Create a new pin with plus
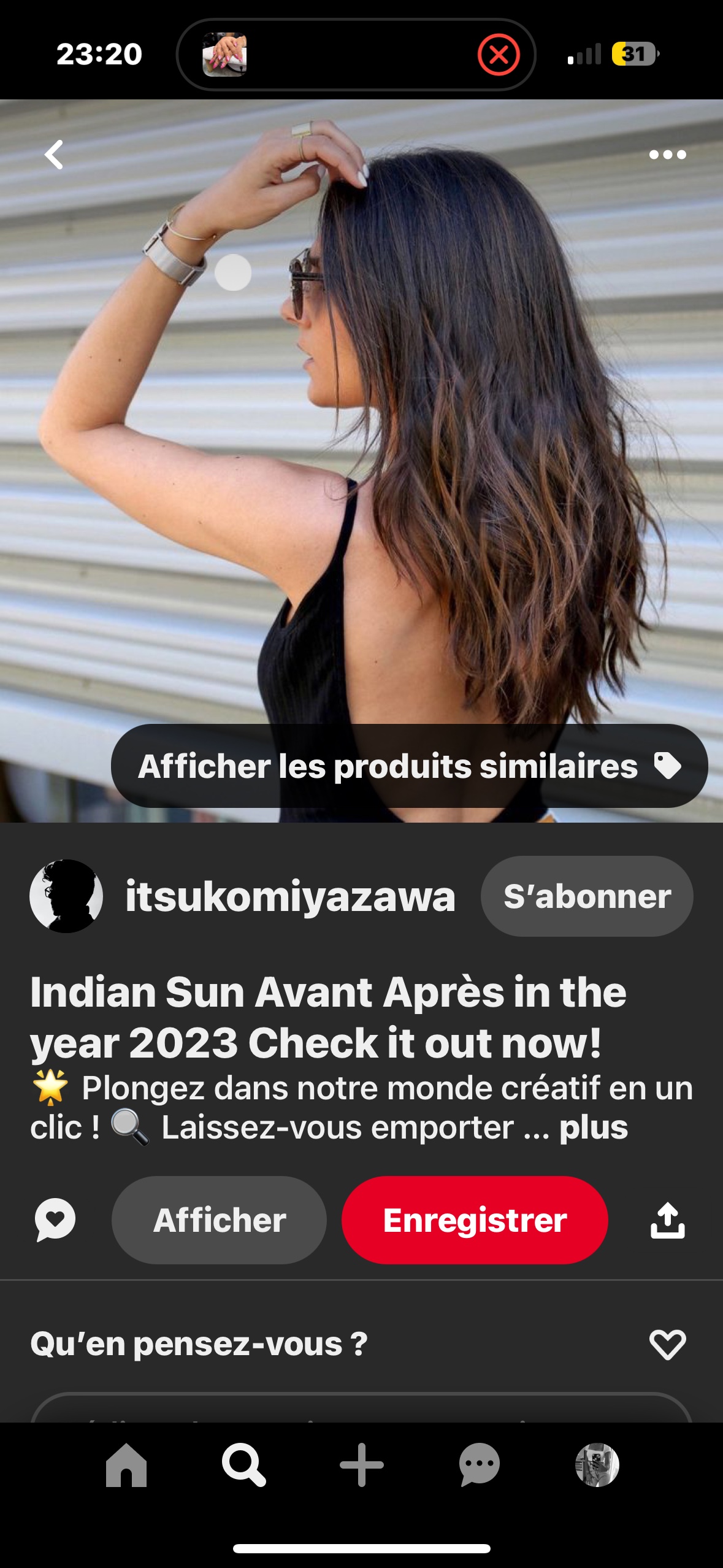This screenshot has height=1568, width=723. tap(362, 1465)
